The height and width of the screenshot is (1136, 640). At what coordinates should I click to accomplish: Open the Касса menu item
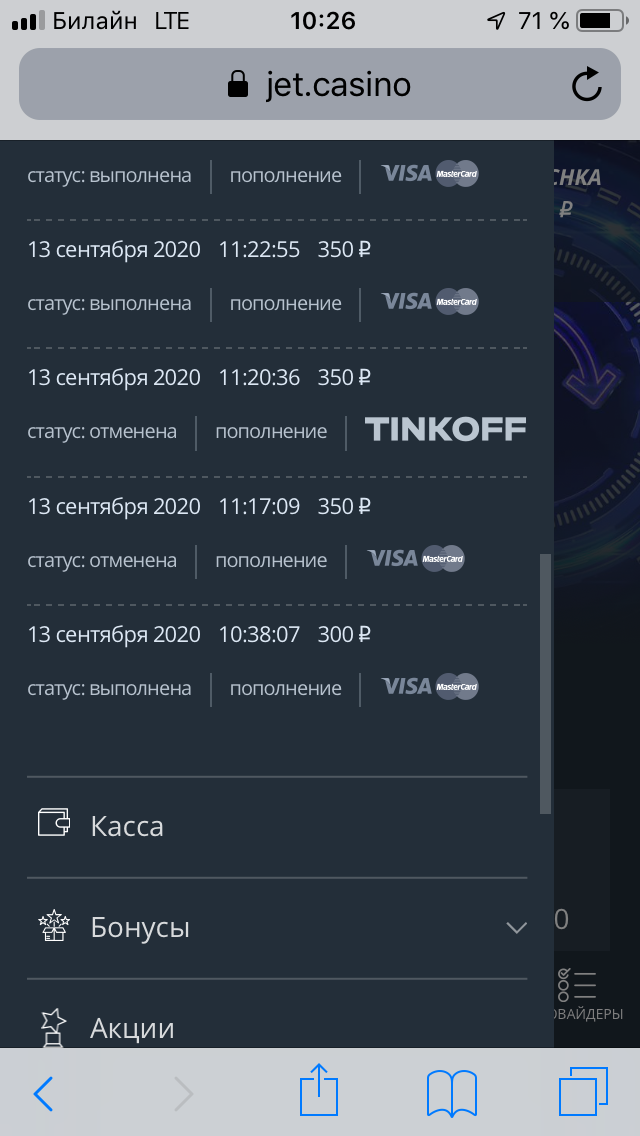(127, 826)
